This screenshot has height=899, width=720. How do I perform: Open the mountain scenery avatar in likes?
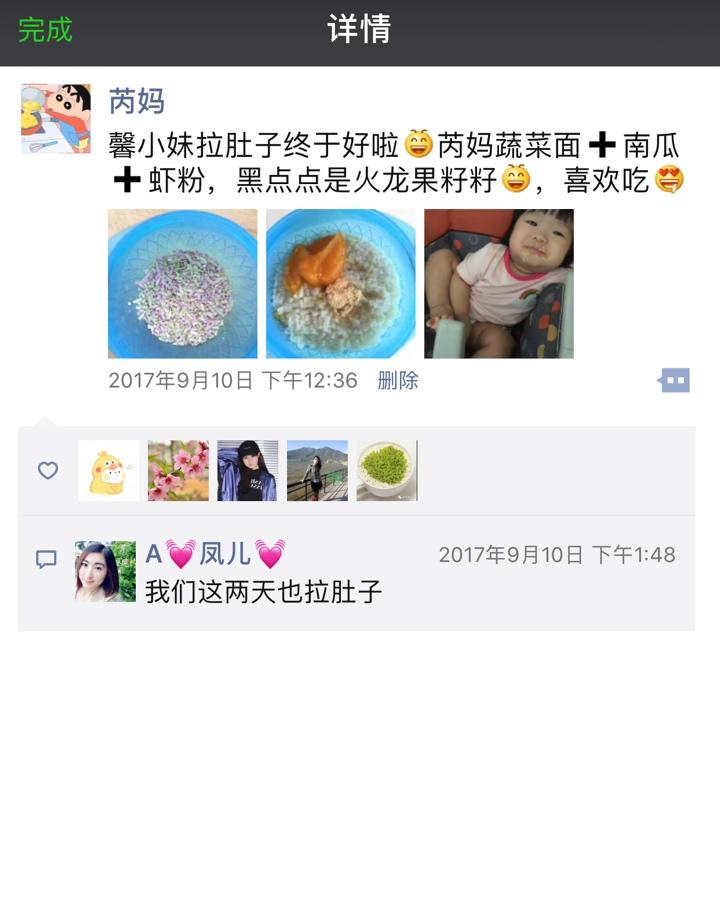coord(318,470)
